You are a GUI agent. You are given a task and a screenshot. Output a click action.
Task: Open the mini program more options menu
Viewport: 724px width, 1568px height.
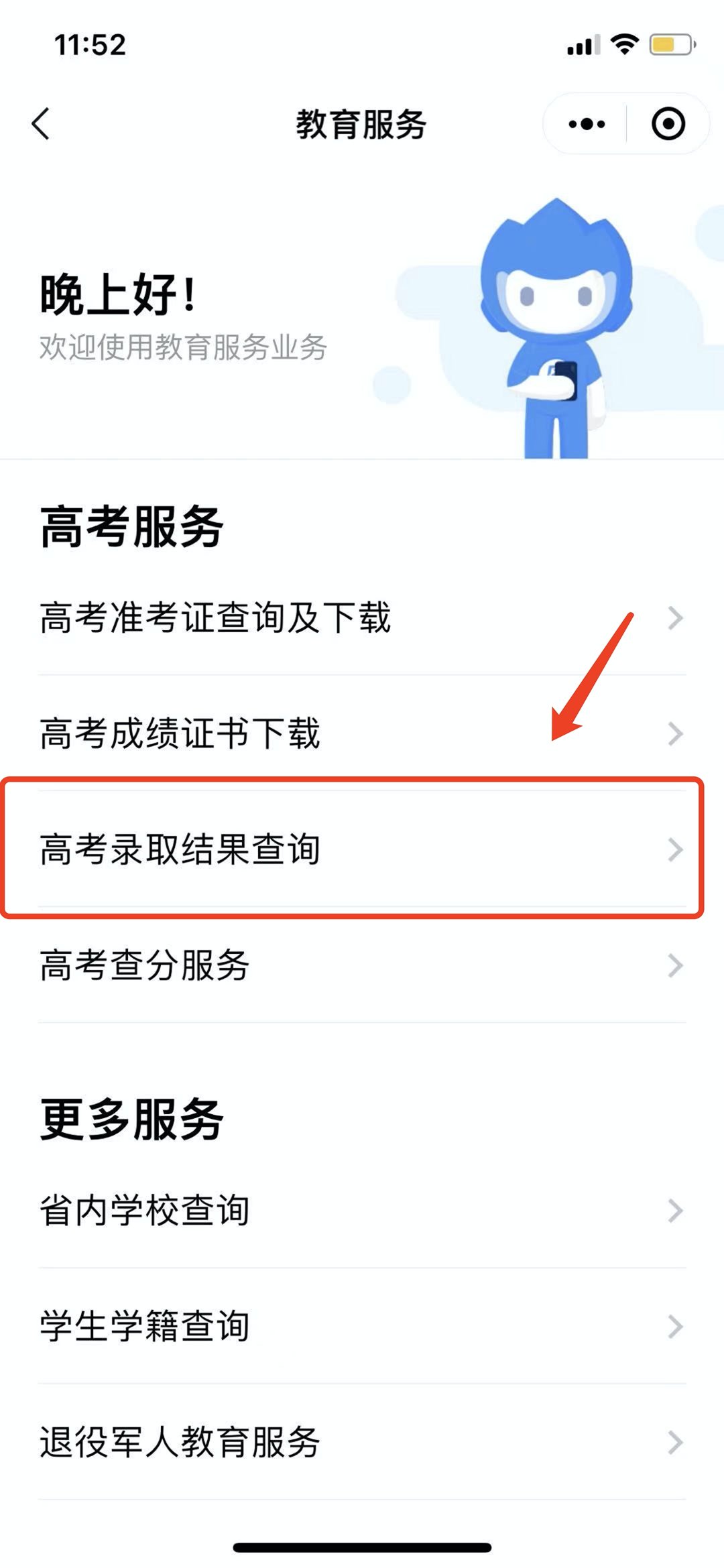(x=586, y=124)
